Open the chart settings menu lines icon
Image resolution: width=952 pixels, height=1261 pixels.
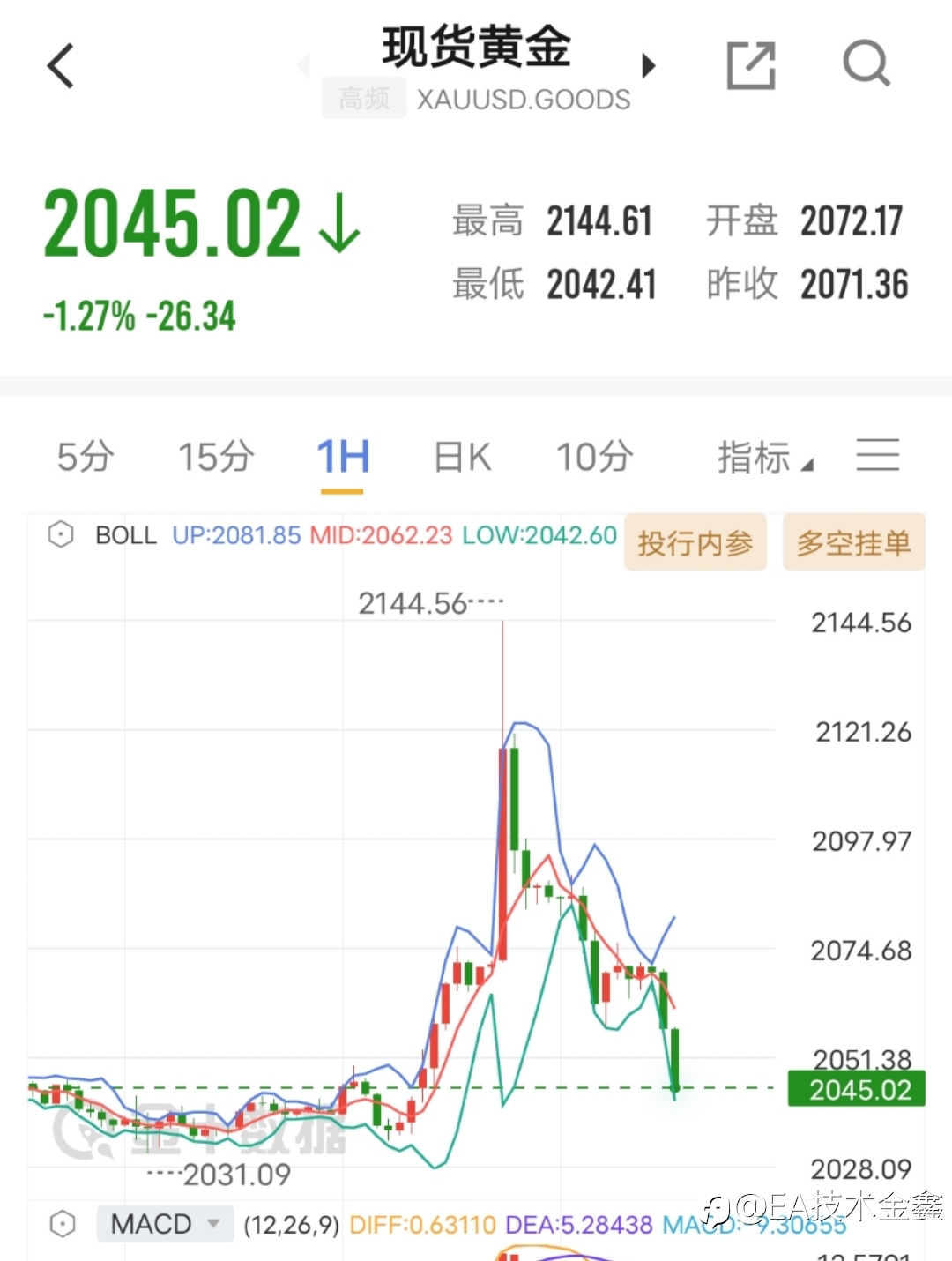878,455
